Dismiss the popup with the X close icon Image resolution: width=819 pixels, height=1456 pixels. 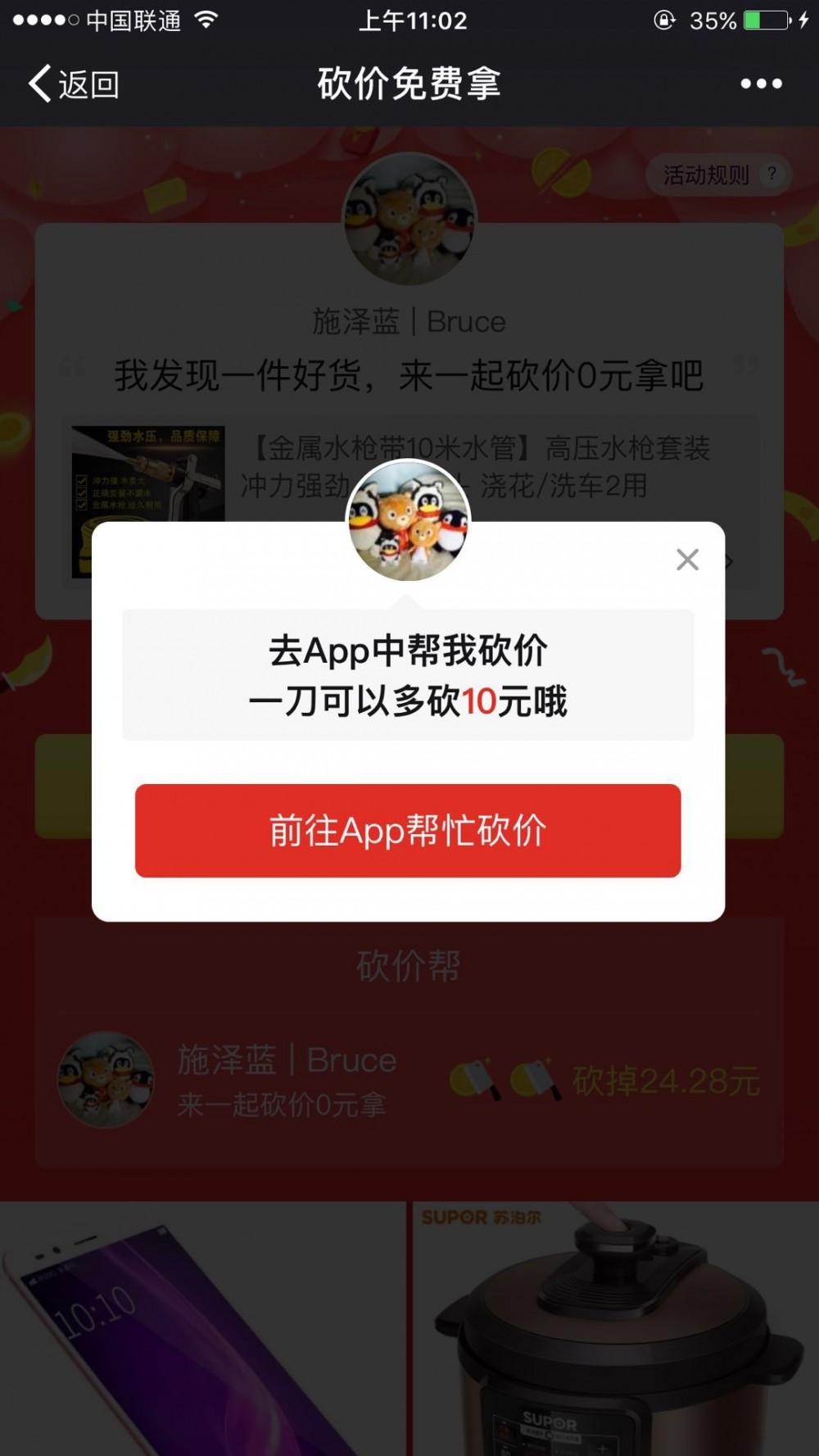[x=687, y=560]
